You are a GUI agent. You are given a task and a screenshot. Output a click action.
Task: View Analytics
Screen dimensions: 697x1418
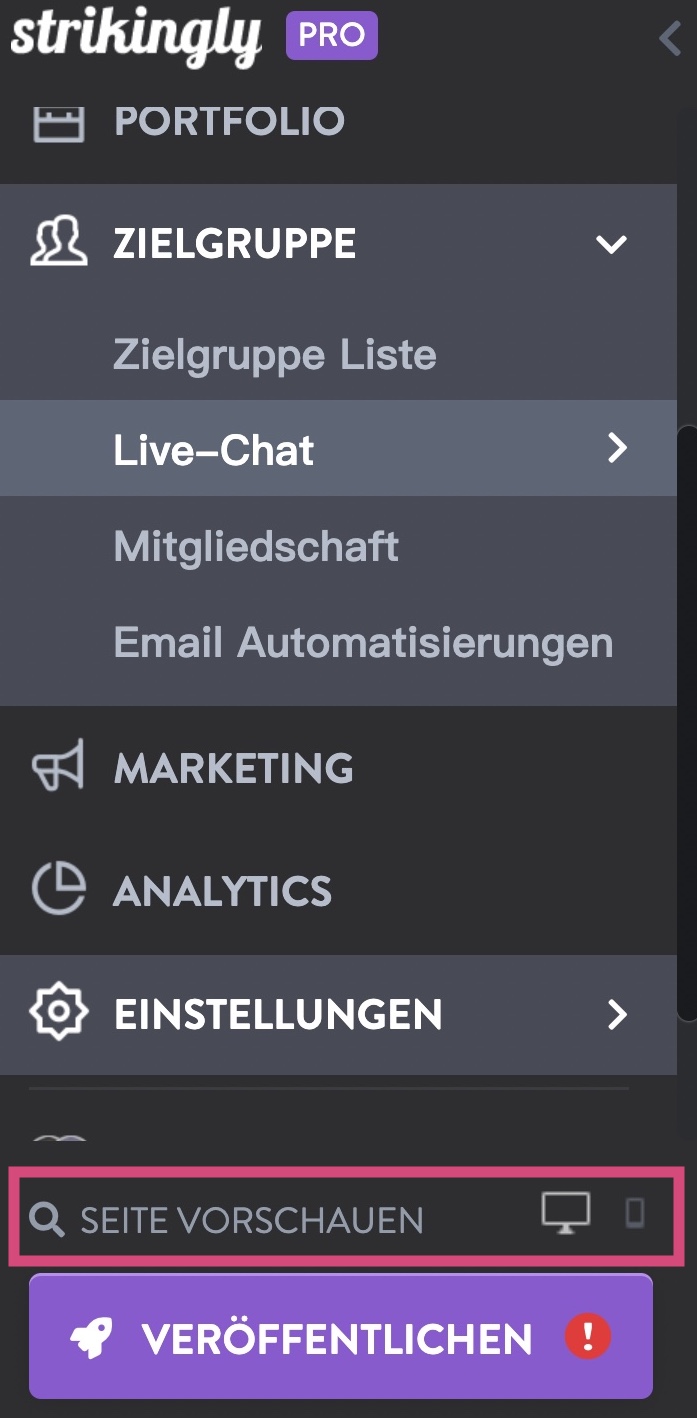click(x=222, y=891)
